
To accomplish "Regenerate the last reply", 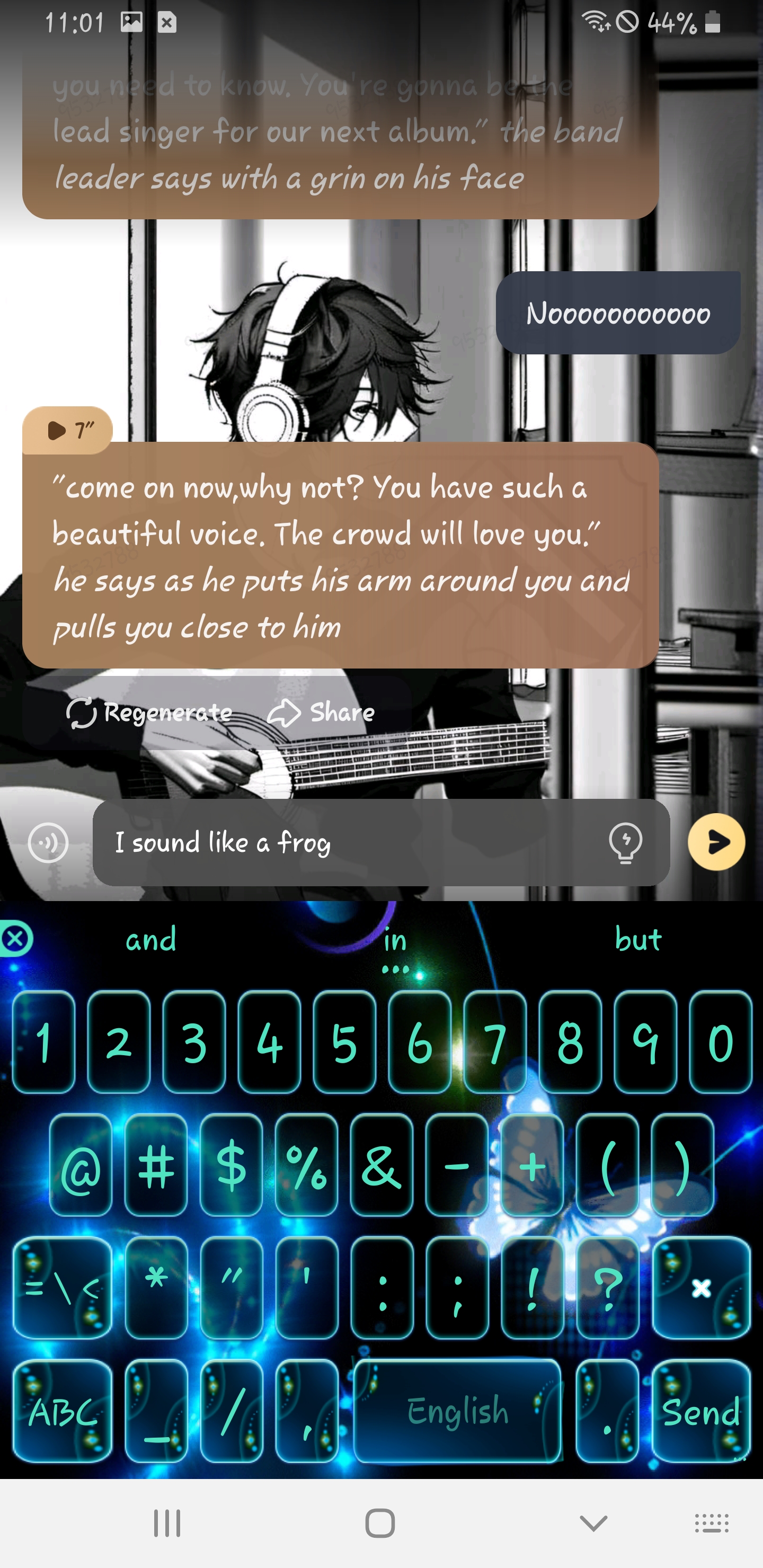I will (x=149, y=713).
